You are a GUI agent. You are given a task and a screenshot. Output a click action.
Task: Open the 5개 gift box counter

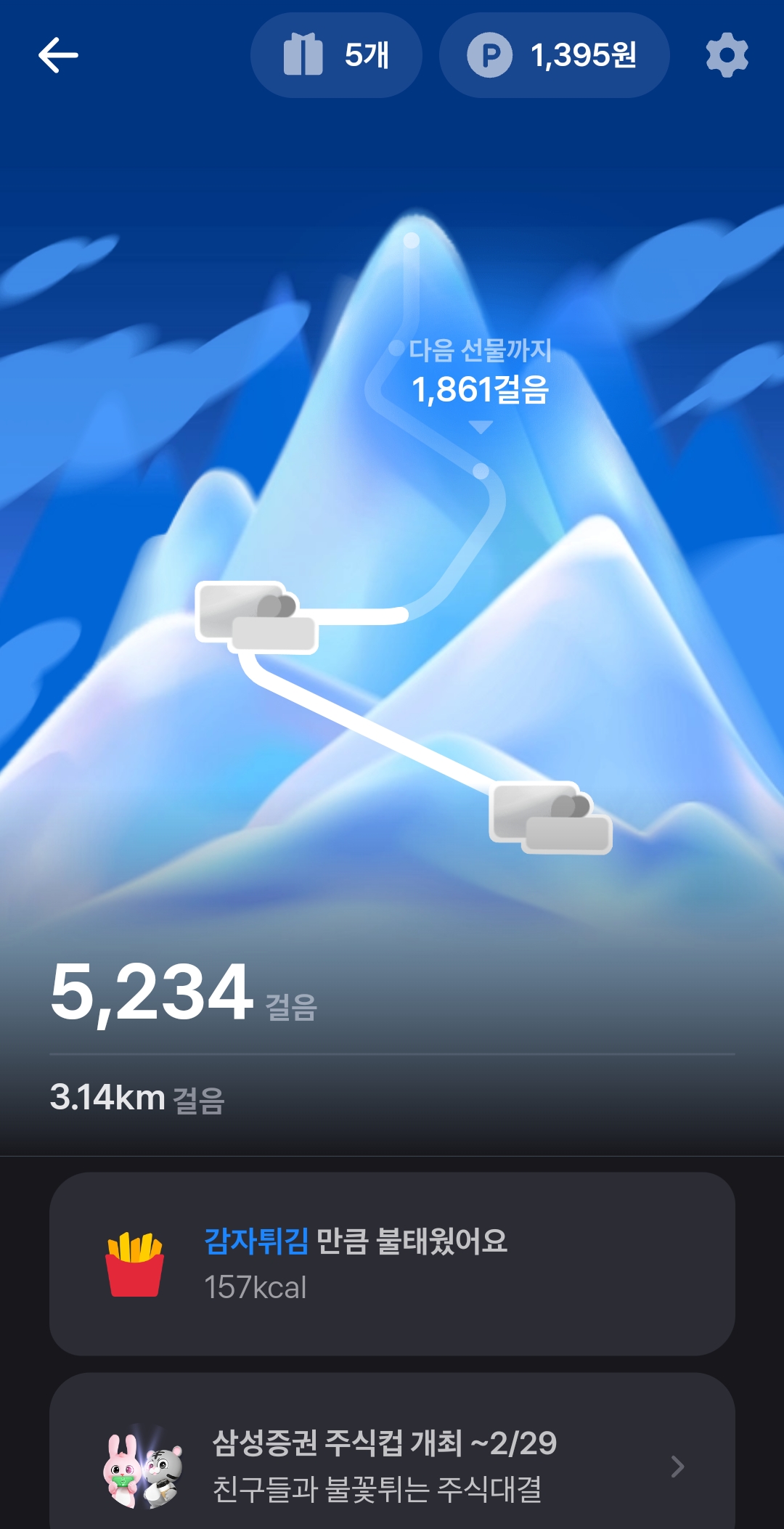pos(336,55)
